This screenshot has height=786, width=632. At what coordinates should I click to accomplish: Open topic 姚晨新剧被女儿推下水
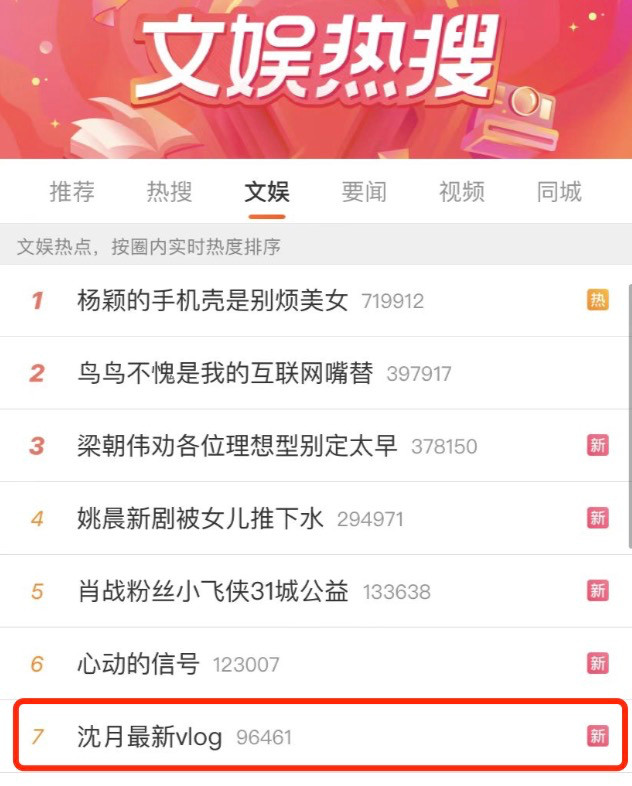(x=201, y=518)
